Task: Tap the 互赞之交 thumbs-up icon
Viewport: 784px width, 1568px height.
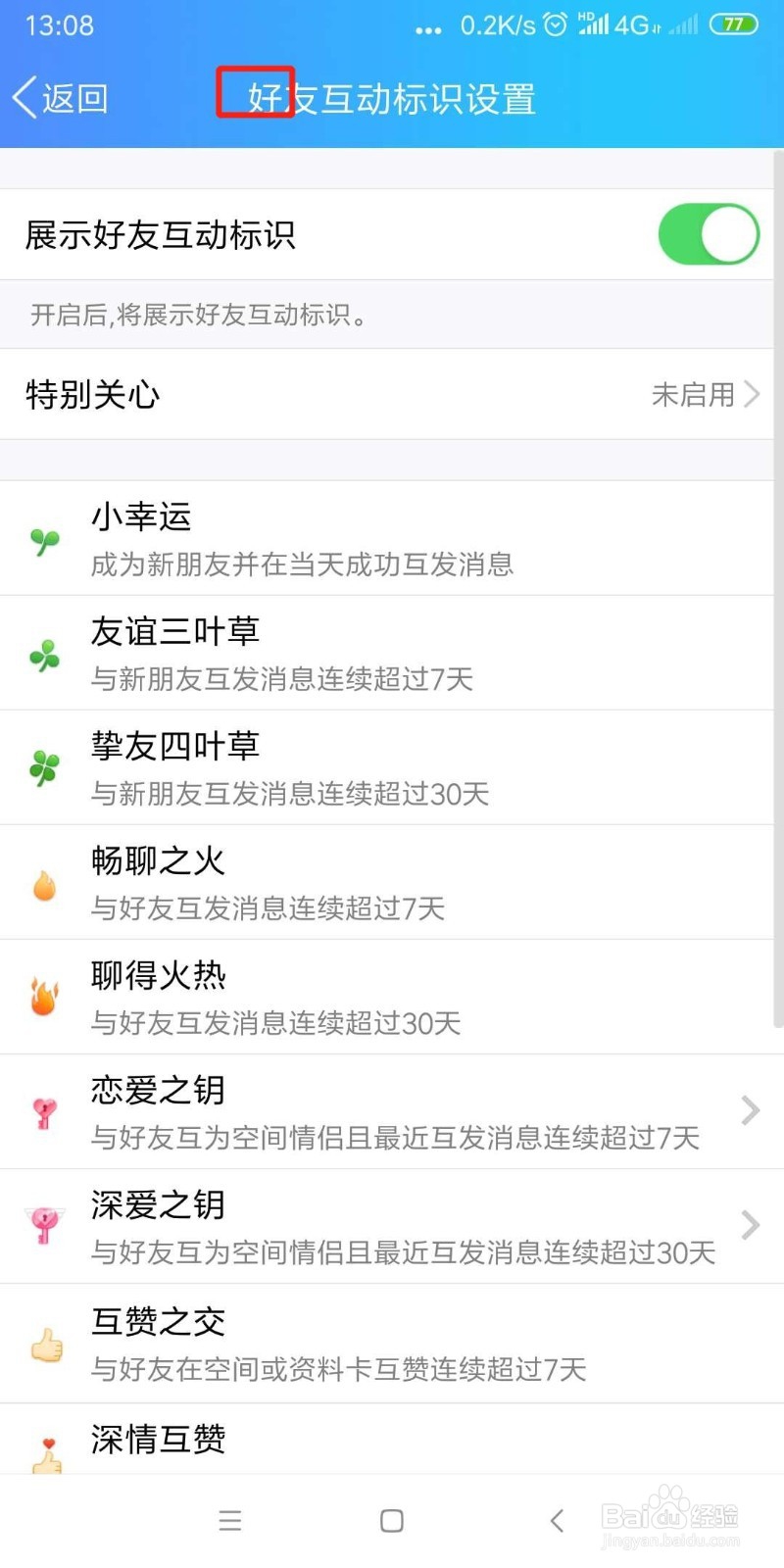Action: pos(44,1343)
